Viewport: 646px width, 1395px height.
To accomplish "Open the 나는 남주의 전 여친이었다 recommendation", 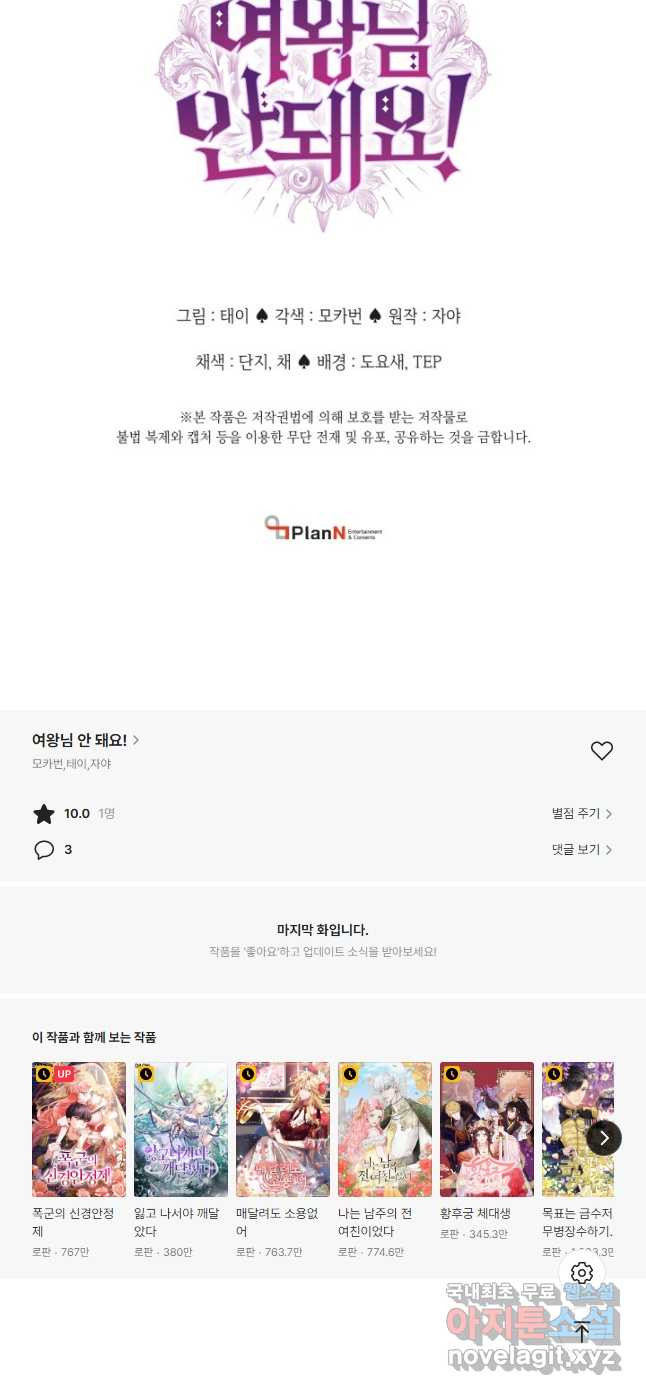I will (x=385, y=1130).
